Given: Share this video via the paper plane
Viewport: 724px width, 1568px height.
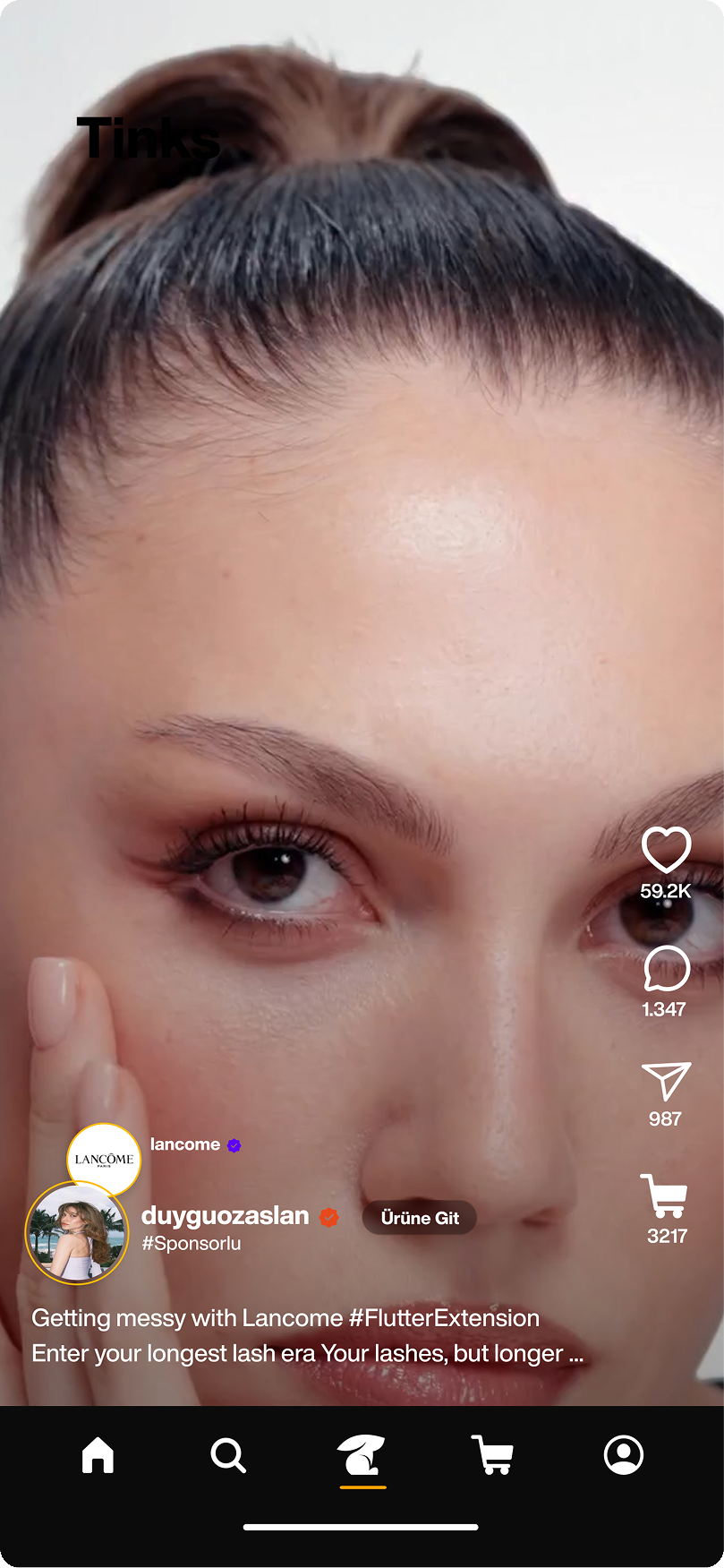Looking at the screenshot, I should pos(666,1082).
